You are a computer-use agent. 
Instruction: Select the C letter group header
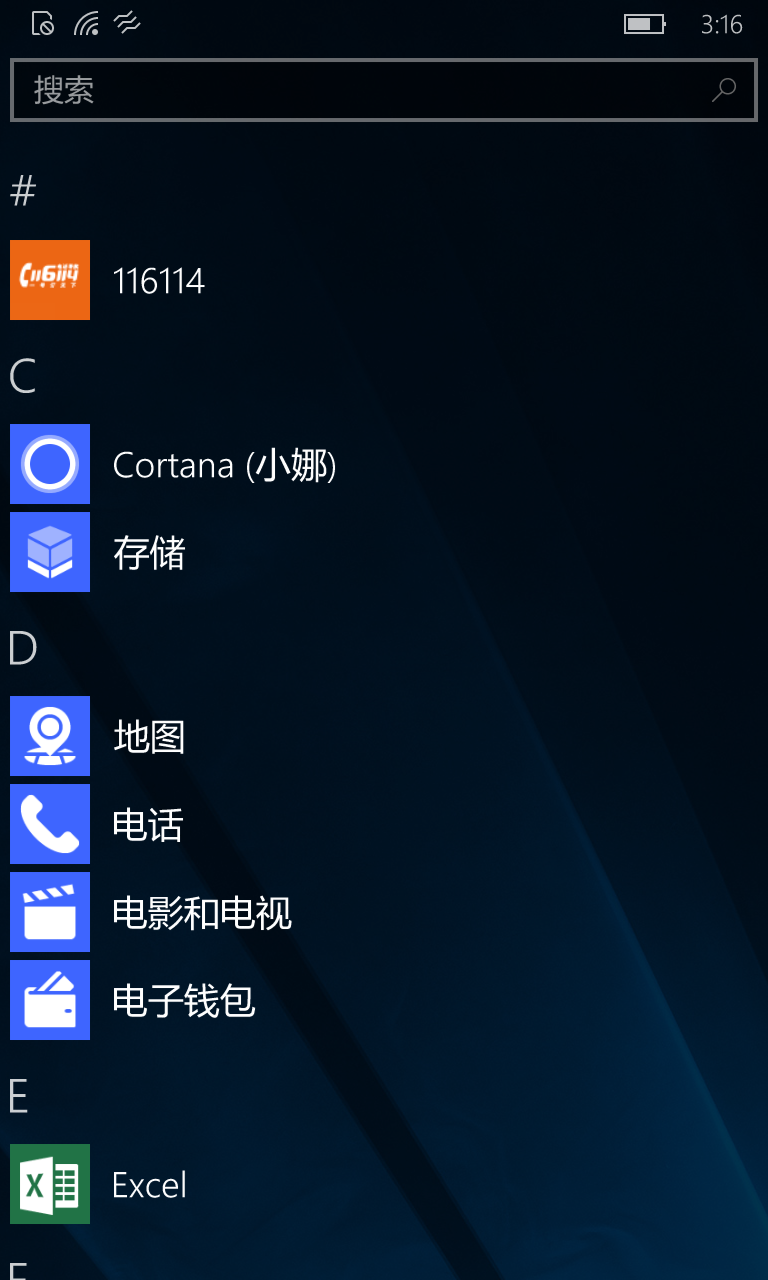(22, 376)
